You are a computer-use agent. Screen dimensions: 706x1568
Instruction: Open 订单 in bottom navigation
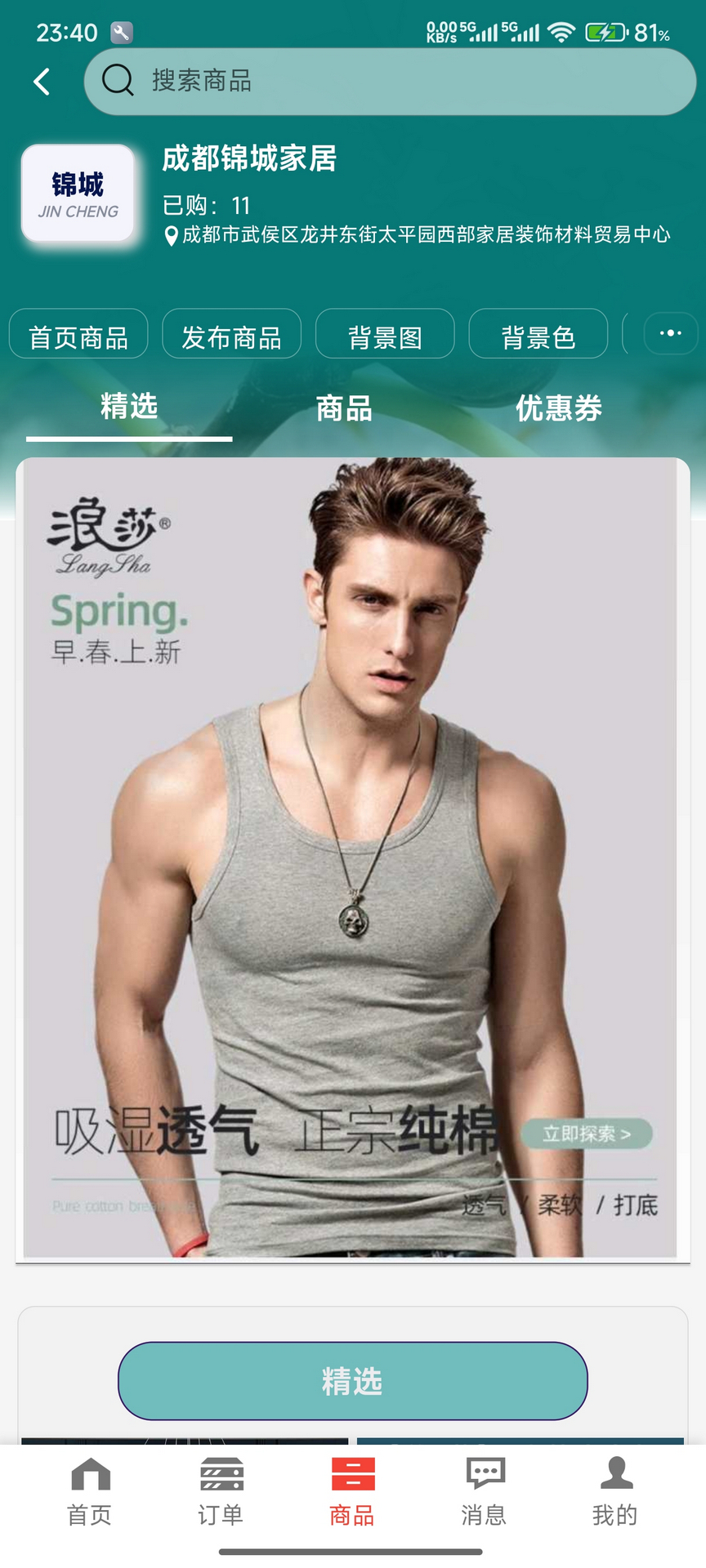pos(221,1491)
